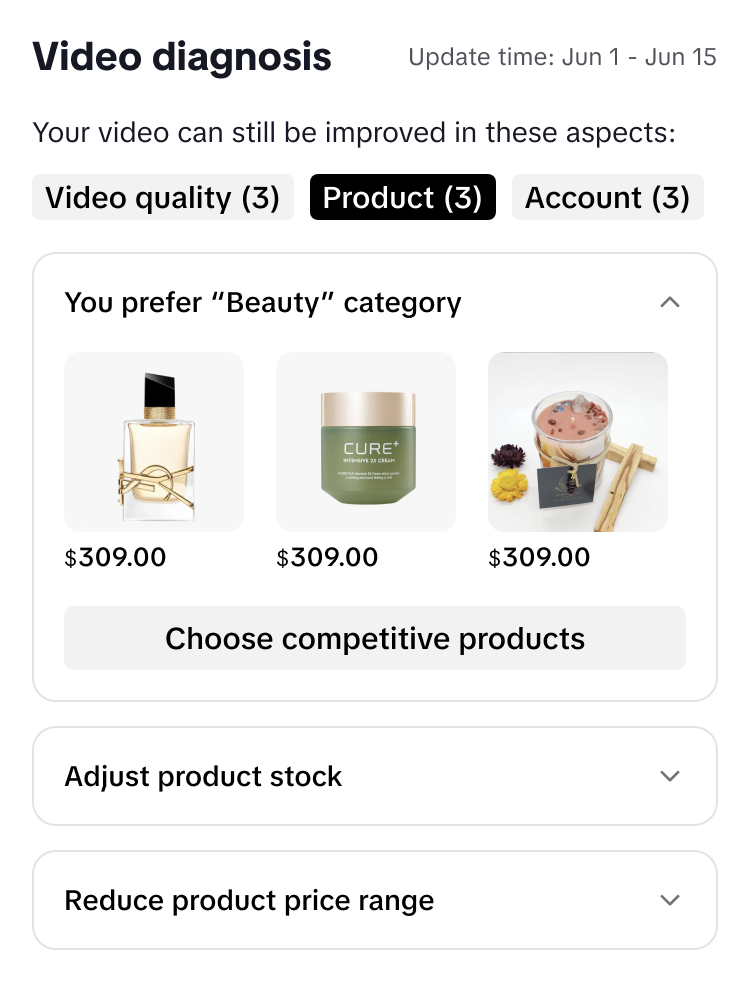Expand Adjust product stock section

(x=670, y=776)
